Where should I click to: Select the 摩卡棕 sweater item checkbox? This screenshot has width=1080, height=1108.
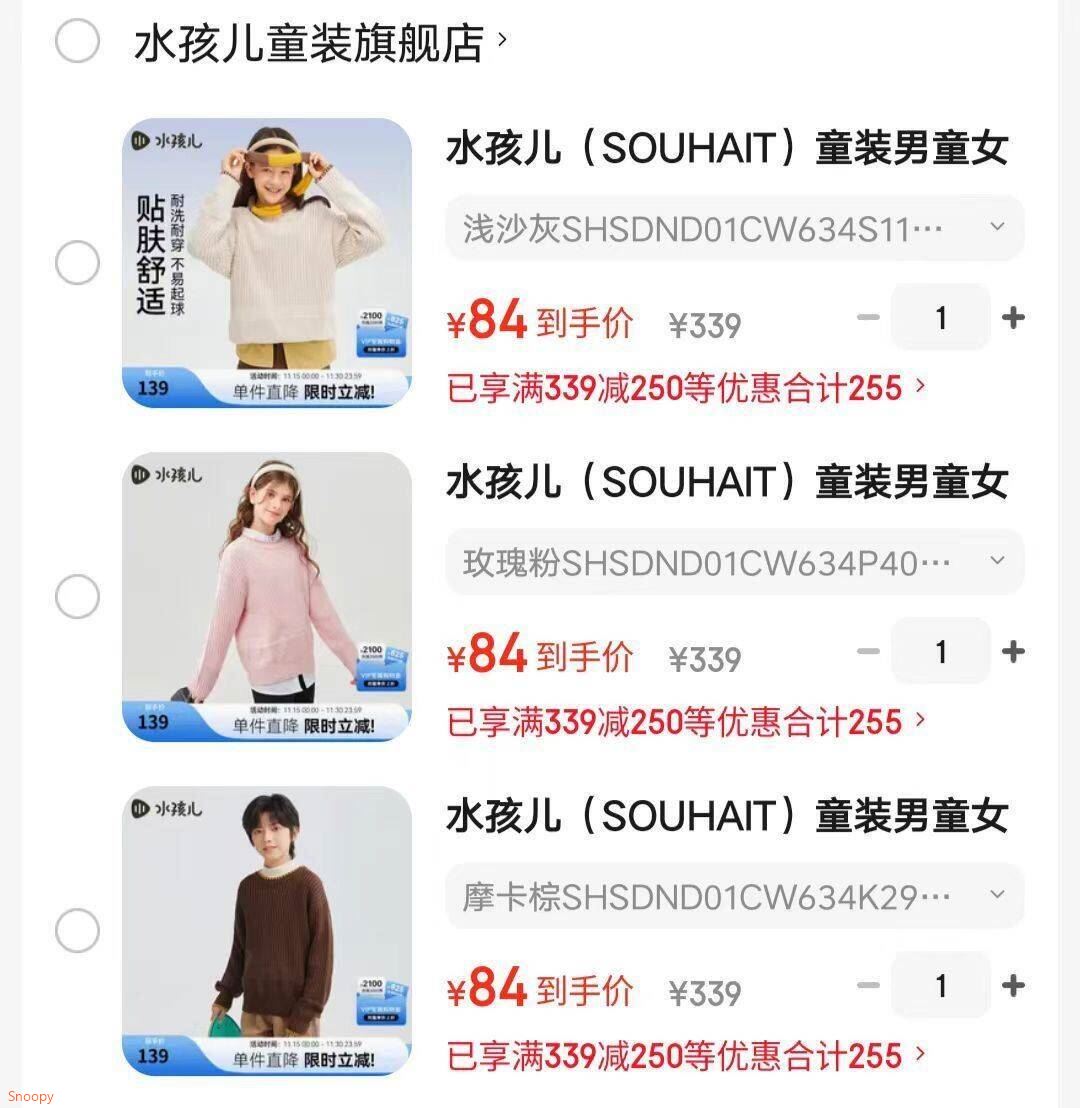coord(77,931)
